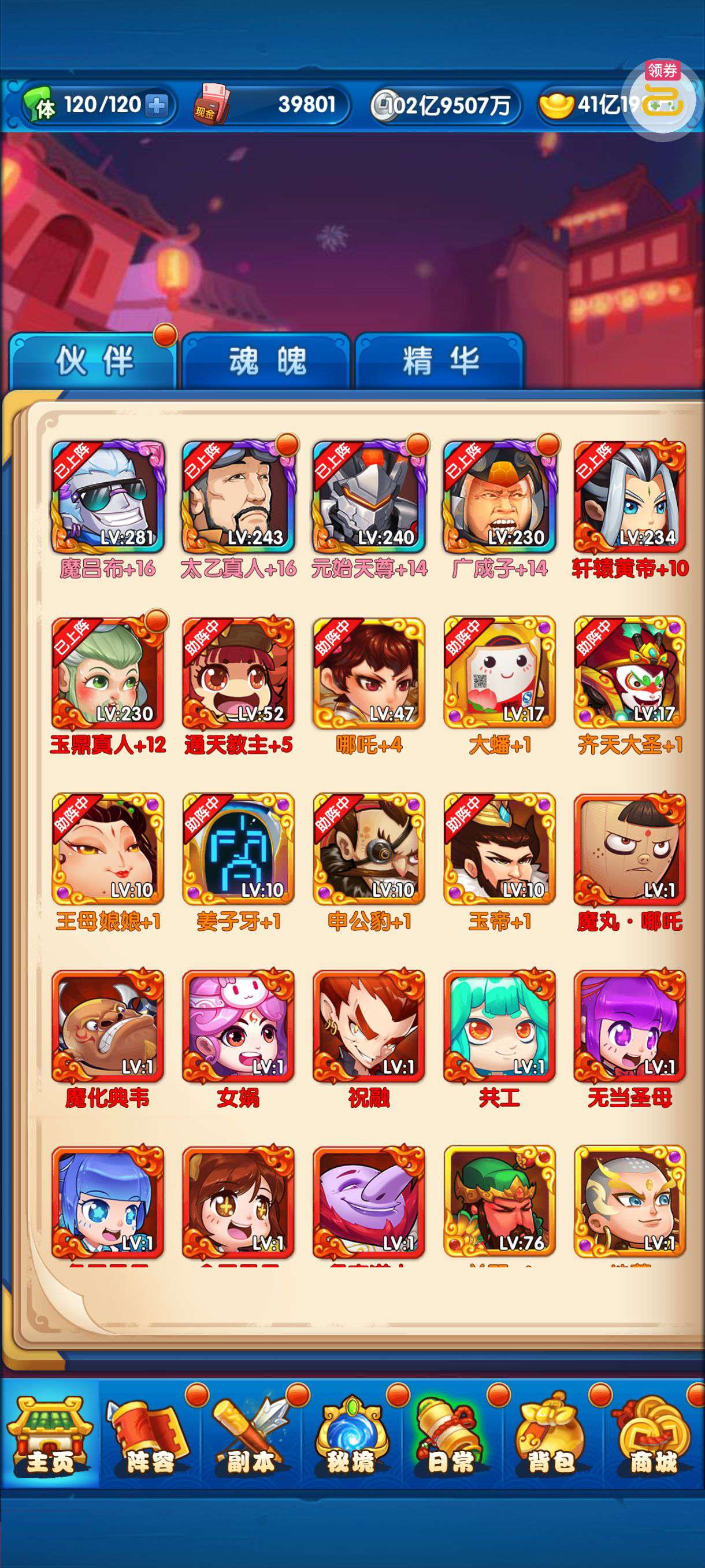The height and width of the screenshot is (1568, 705).
Task: Switch to the 精华 tab
Action: 439,361
